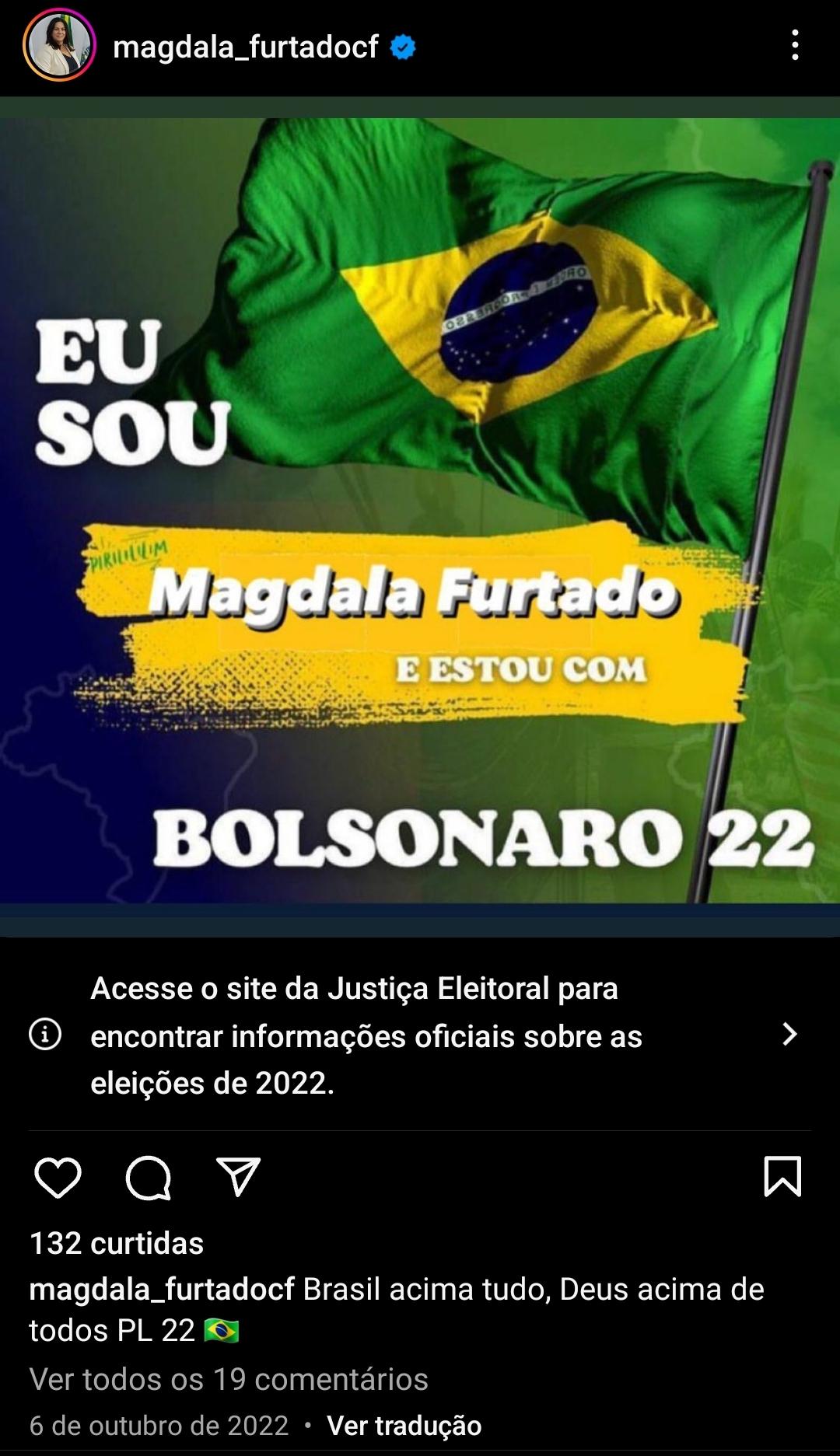Save the post with bookmark icon
The image size is (840, 1456).
(782, 1176)
